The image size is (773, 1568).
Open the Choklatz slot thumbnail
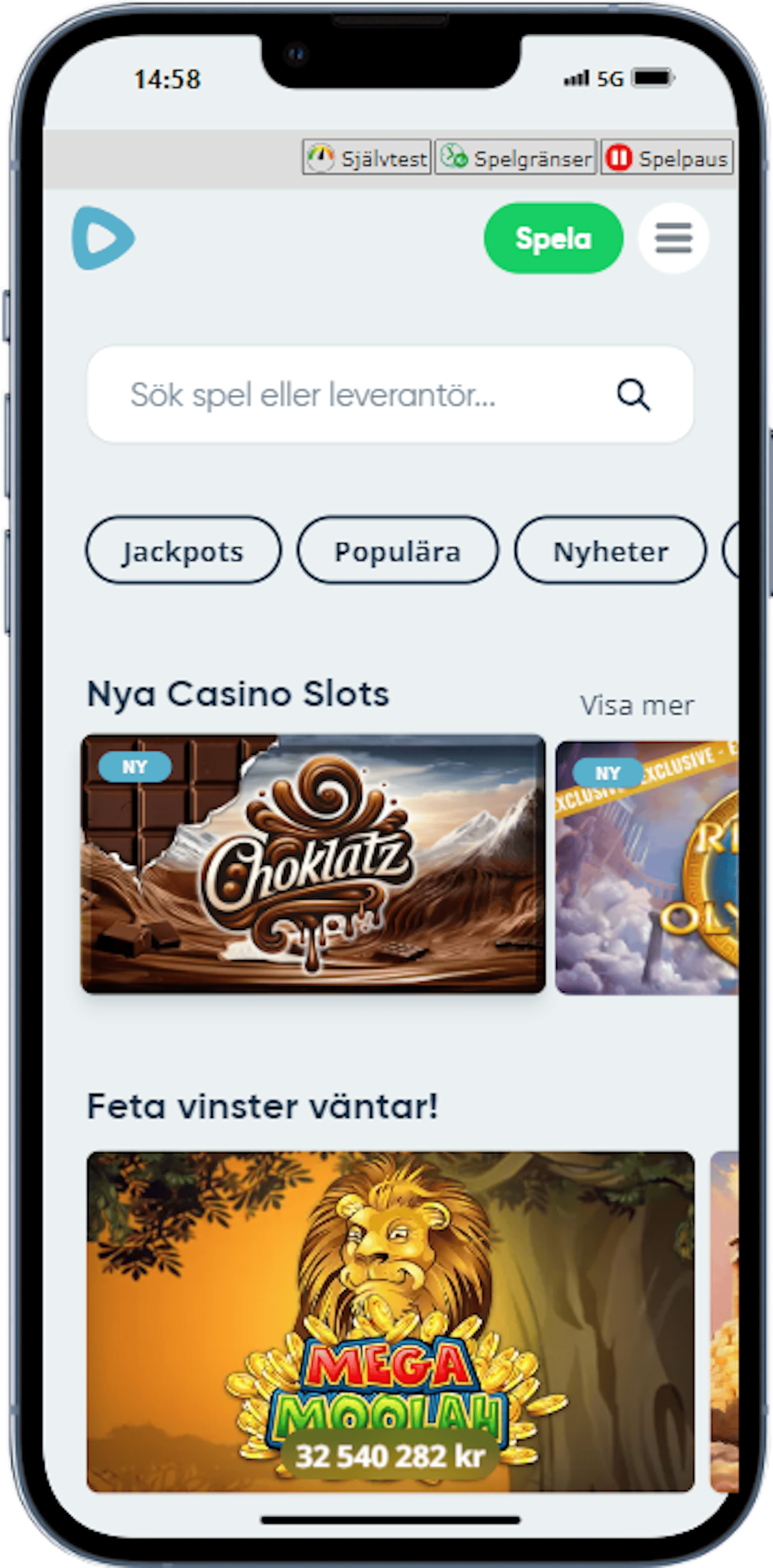point(315,873)
